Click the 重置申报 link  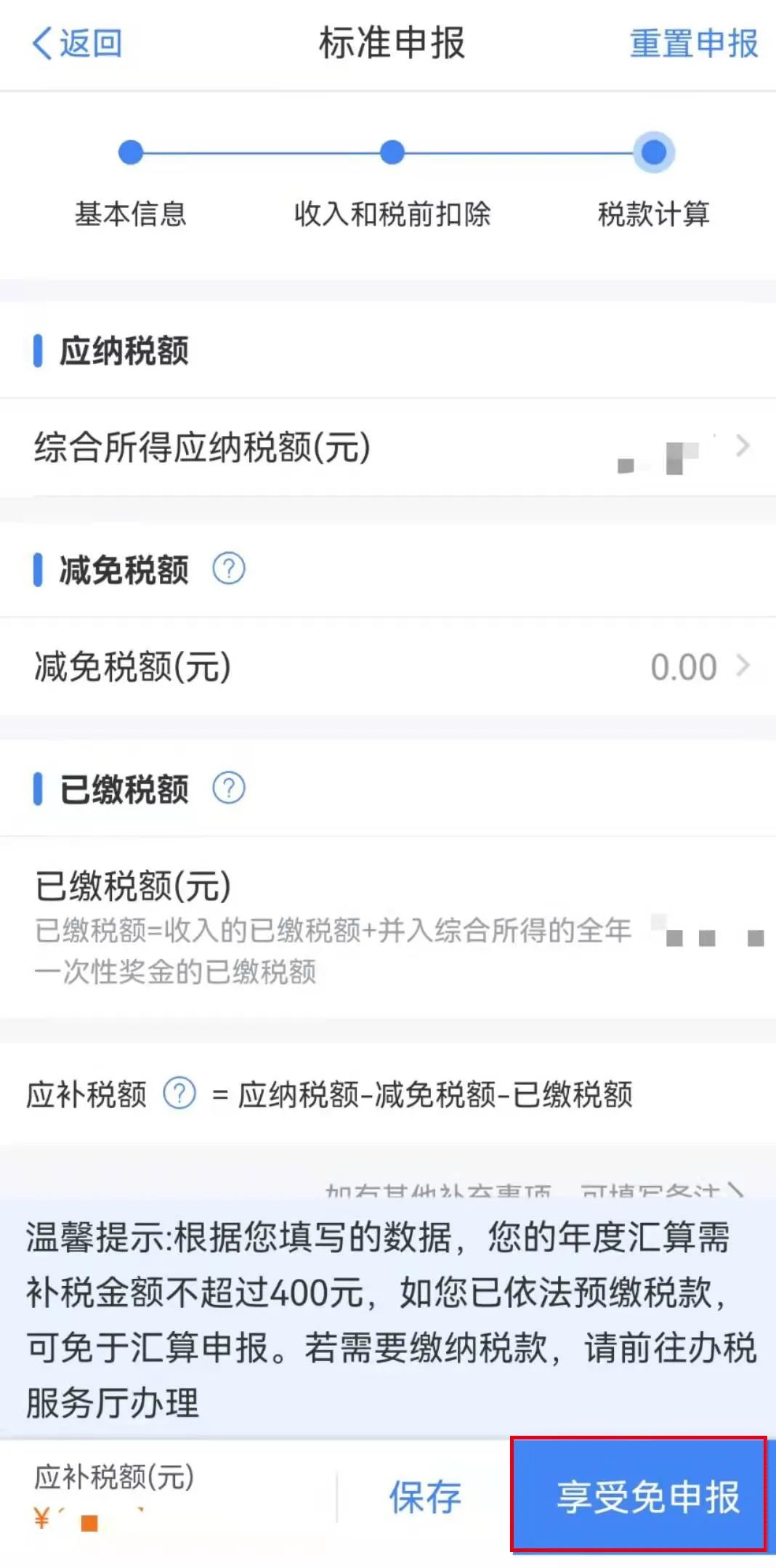click(692, 45)
